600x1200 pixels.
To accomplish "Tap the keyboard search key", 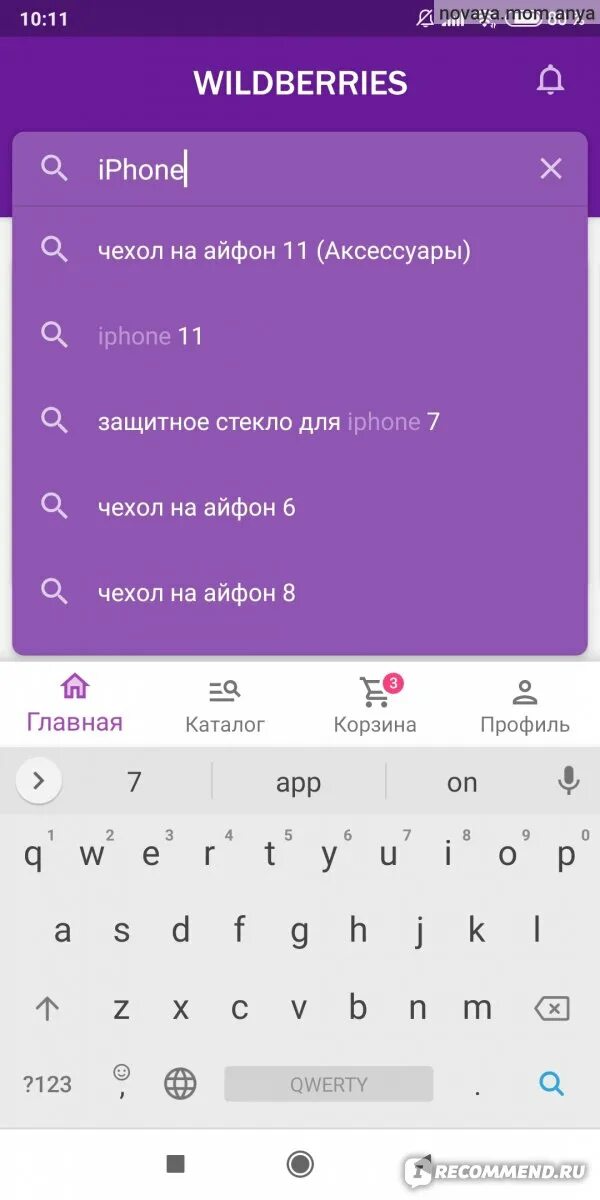I will point(551,1083).
